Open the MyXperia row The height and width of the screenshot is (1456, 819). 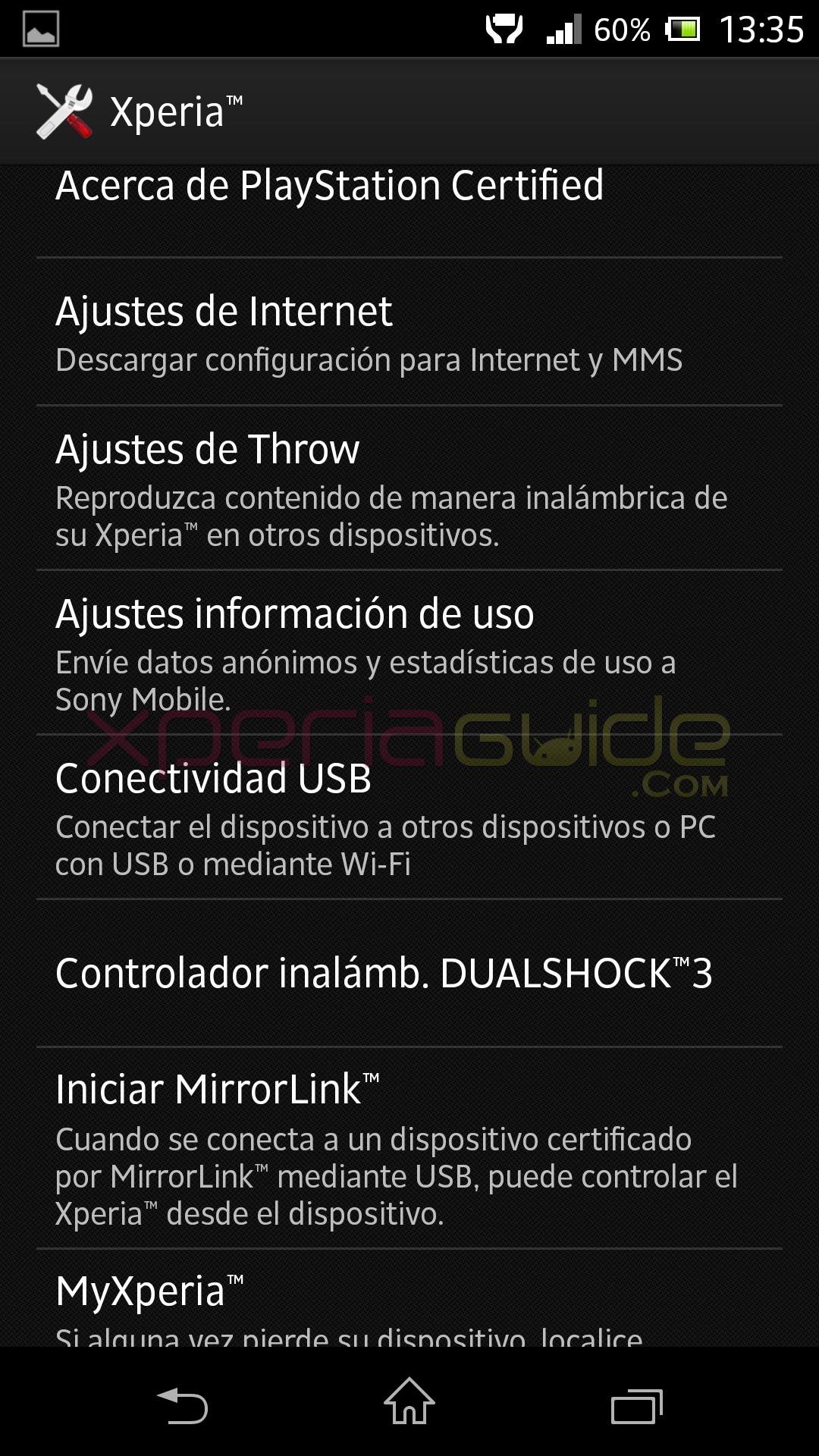(409, 1298)
